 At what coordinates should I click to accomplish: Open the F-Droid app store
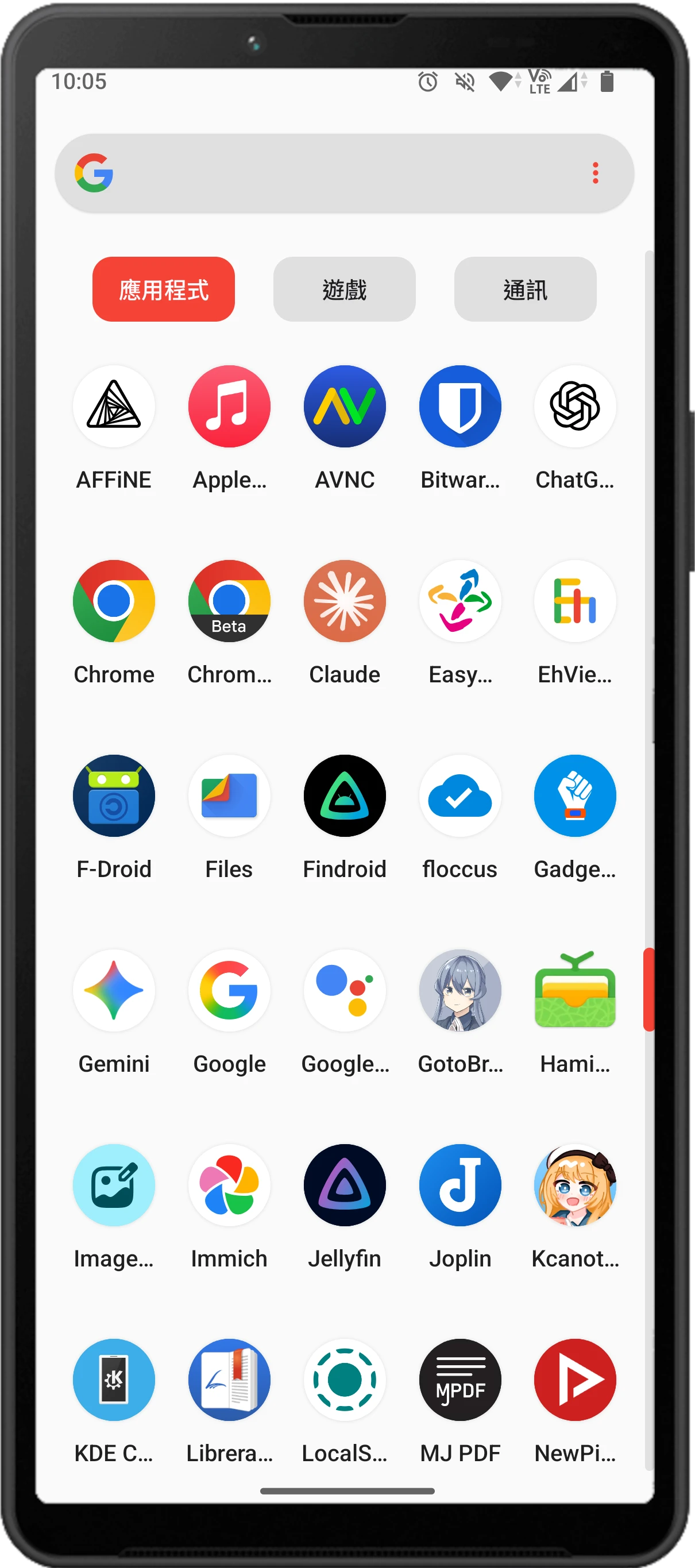tap(114, 796)
